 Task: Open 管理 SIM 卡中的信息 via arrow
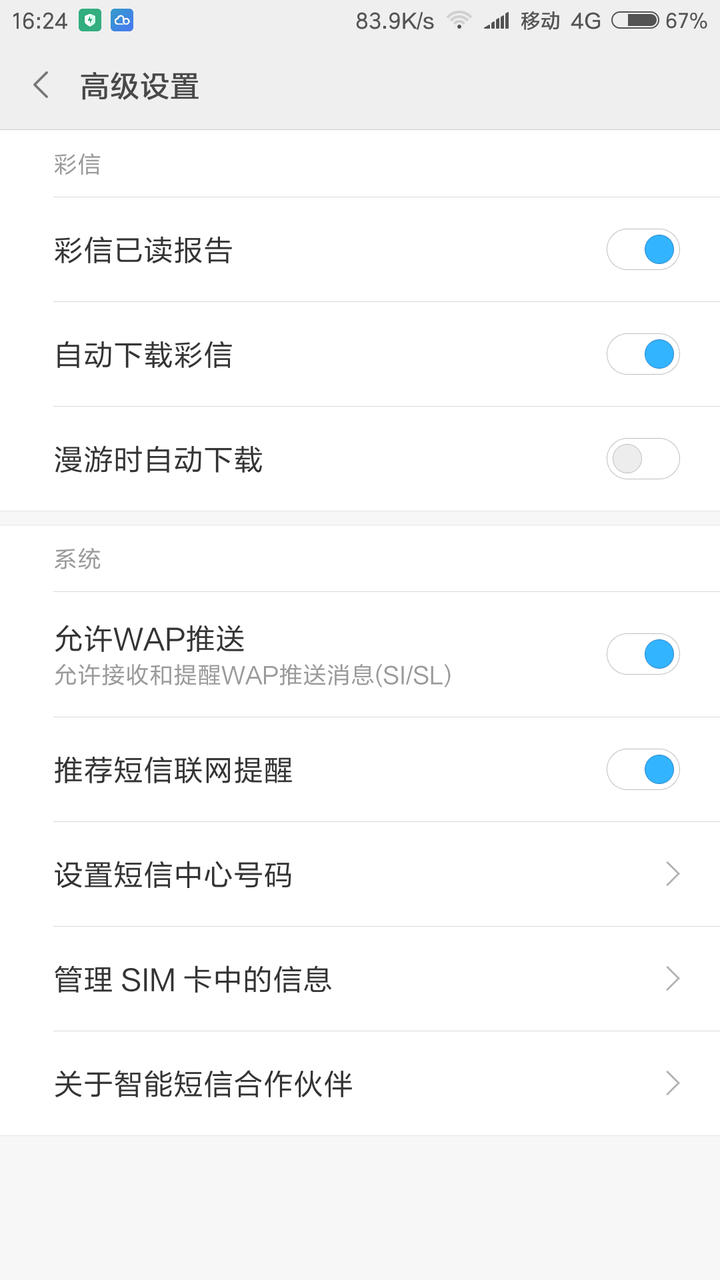[672, 979]
